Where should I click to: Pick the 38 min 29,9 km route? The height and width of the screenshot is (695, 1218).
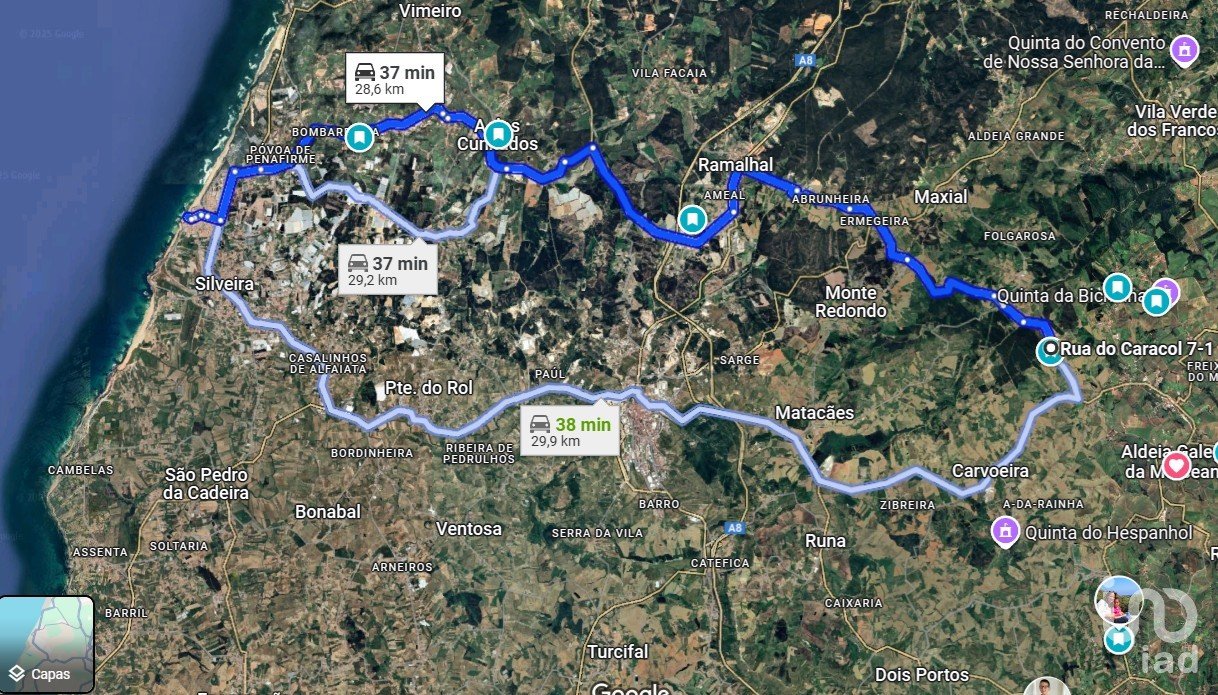coord(569,432)
